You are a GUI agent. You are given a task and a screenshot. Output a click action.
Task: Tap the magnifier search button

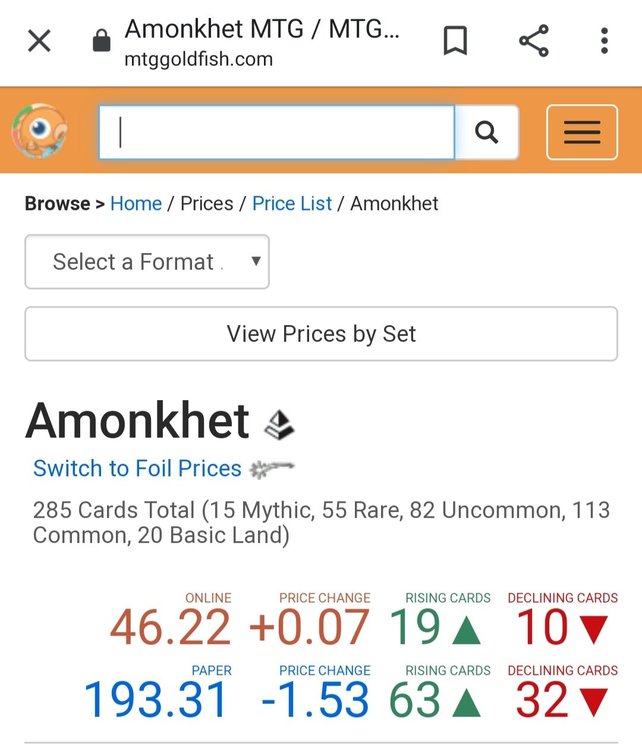click(486, 132)
